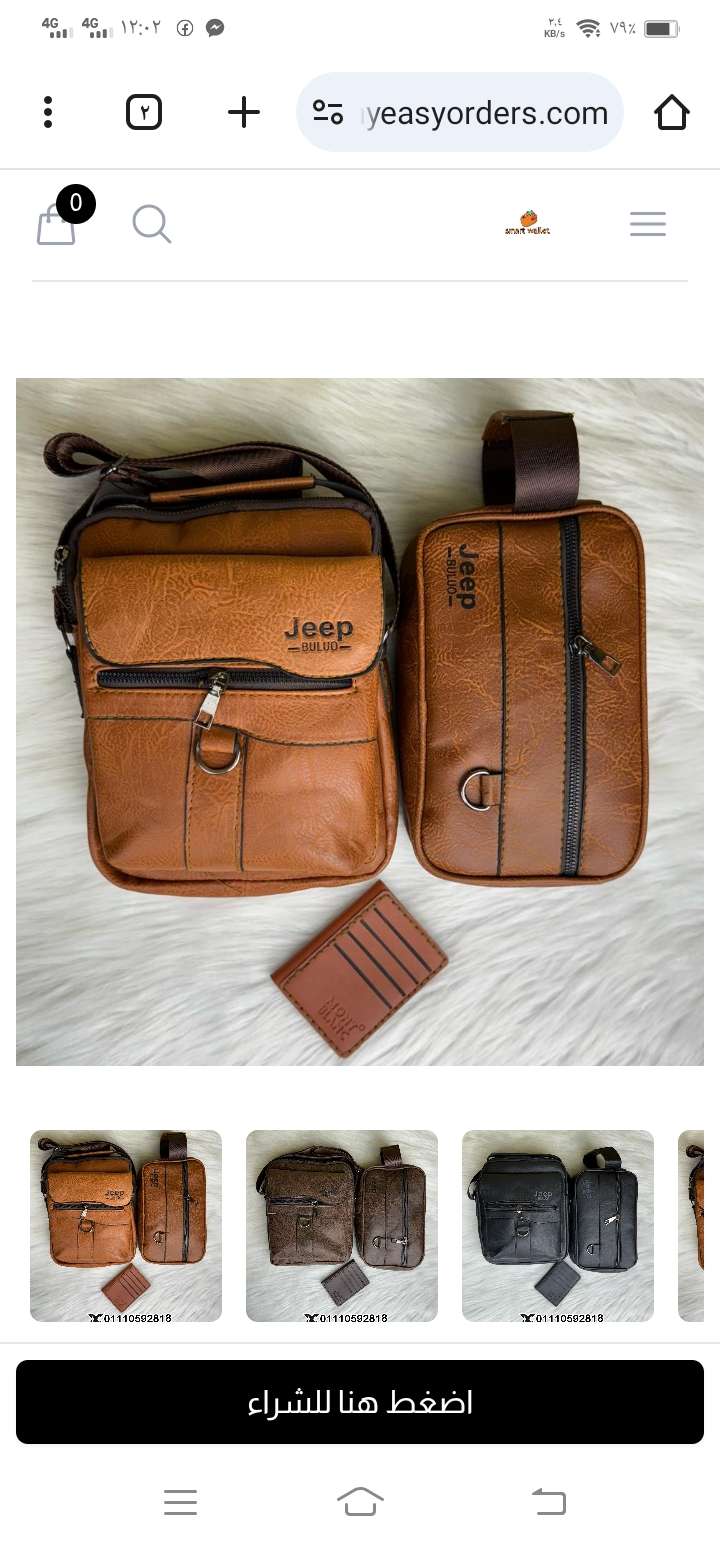Open the store hamburger menu
The height and width of the screenshot is (1544, 720).
[x=648, y=224]
